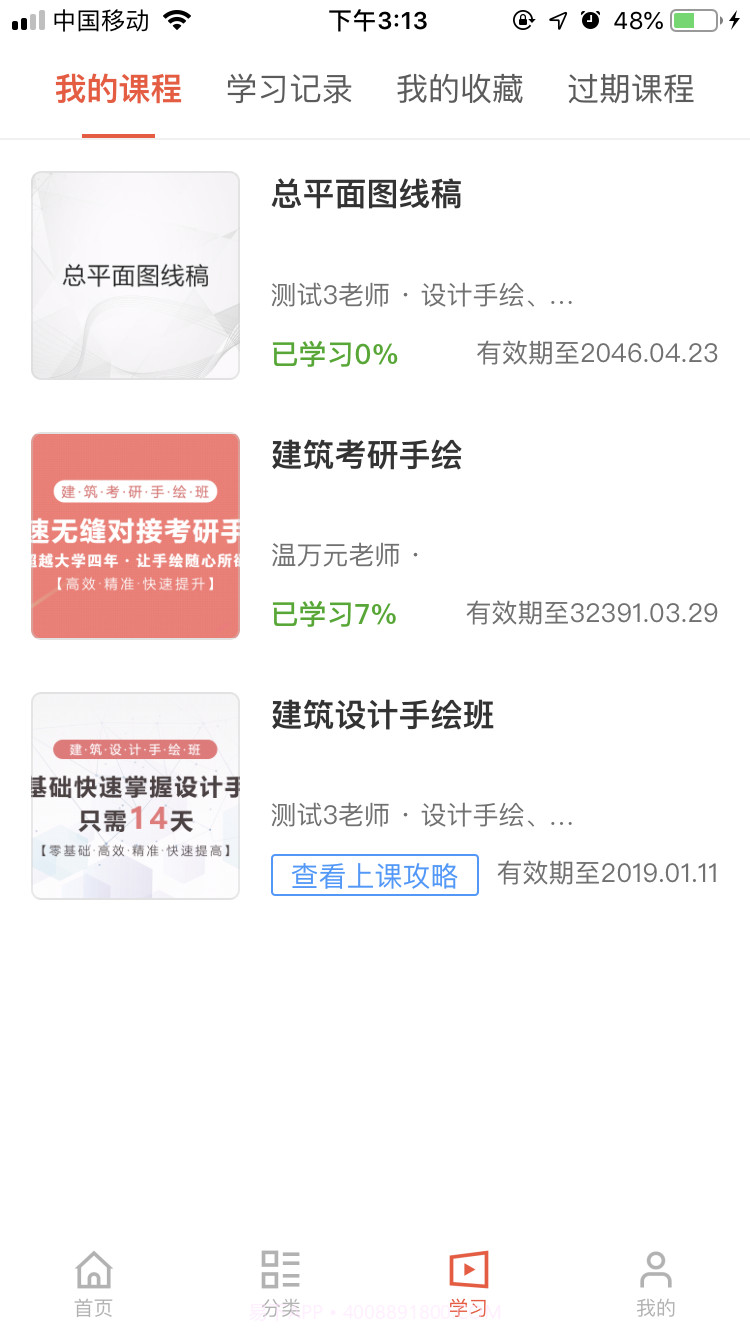Tap the 已学习7% progress label
The width and height of the screenshot is (750, 1334).
(x=334, y=613)
